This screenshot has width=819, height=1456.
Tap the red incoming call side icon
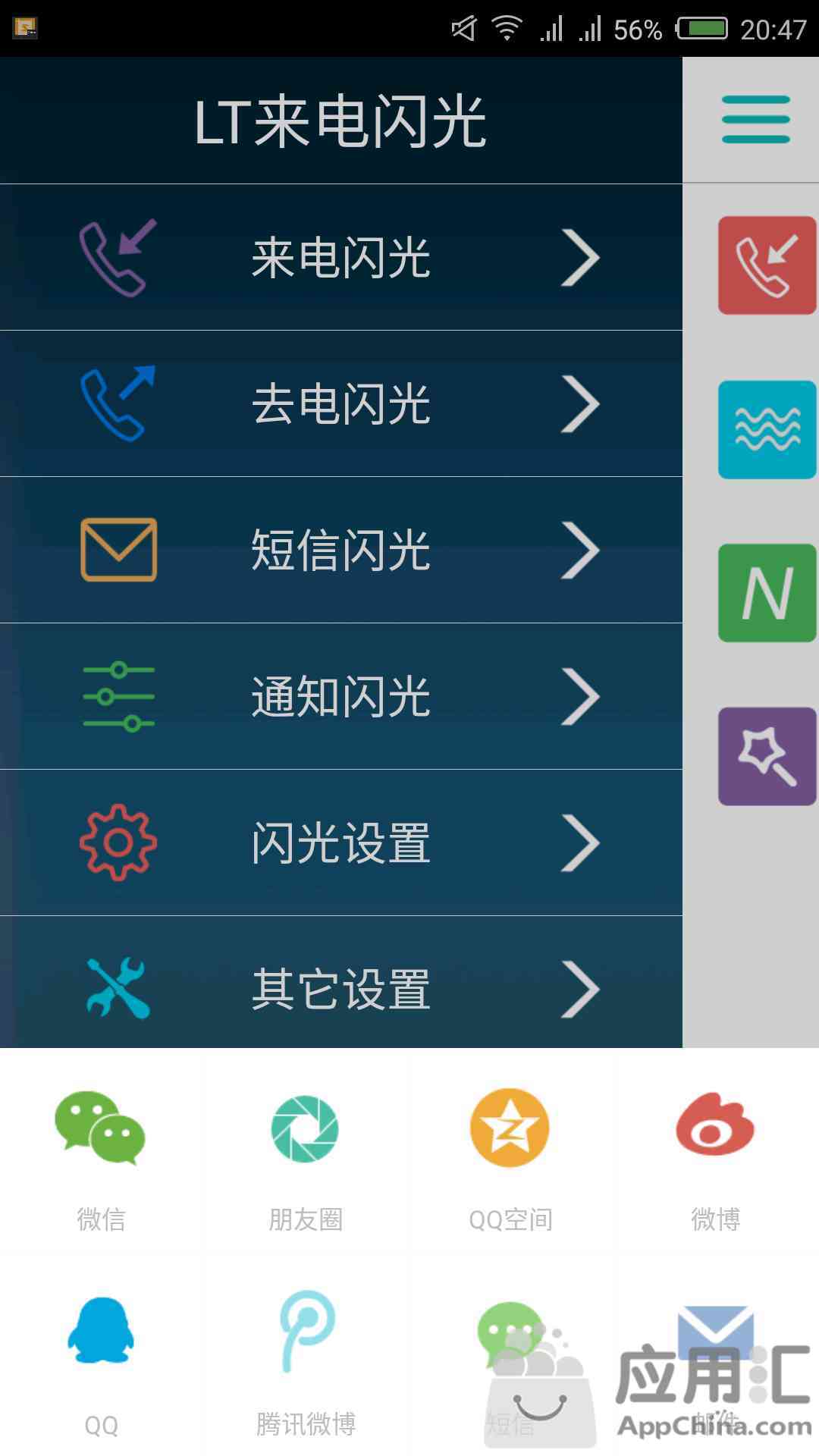(767, 265)
